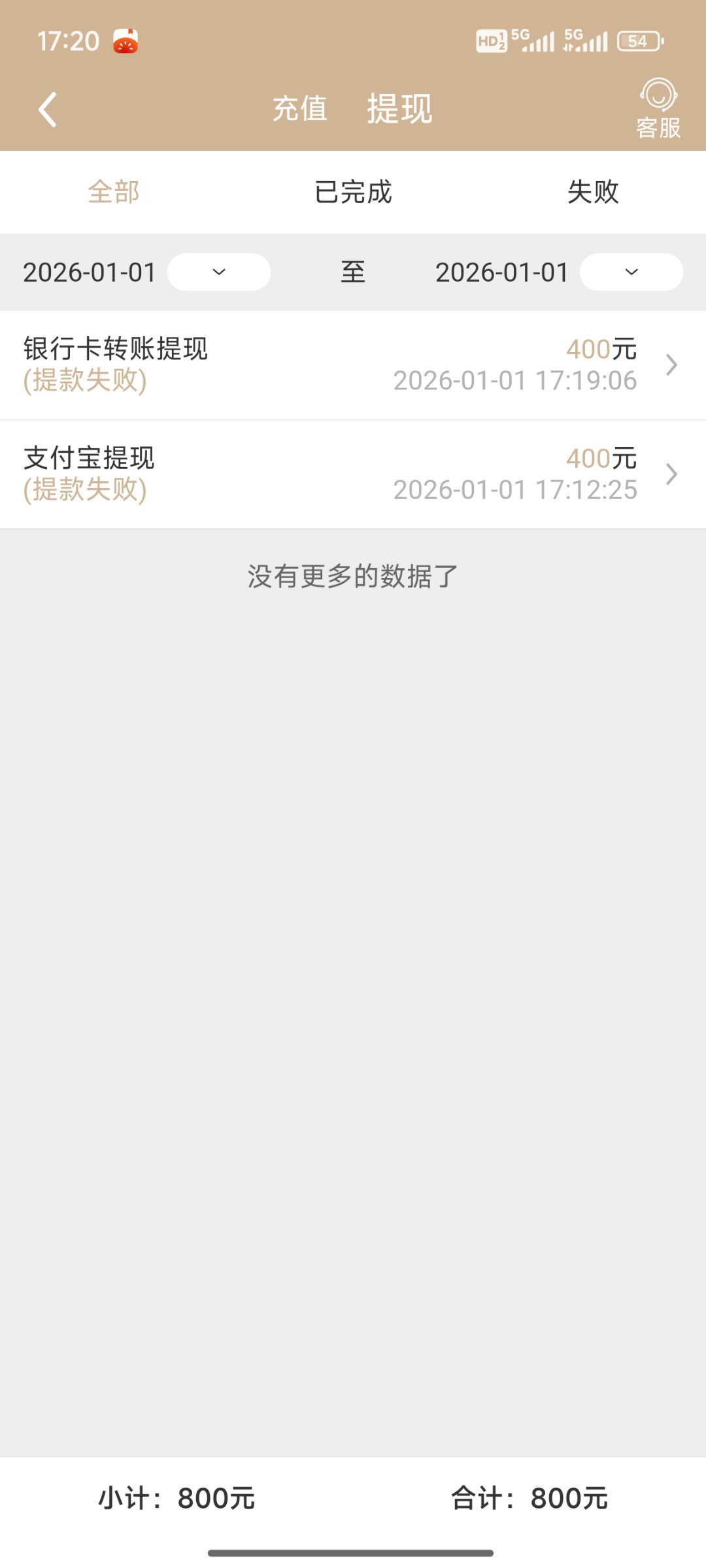Tap the battery indicator showing 54
Image resolution: width=706 pixels, height=1568 pixels.
(639, 41)
